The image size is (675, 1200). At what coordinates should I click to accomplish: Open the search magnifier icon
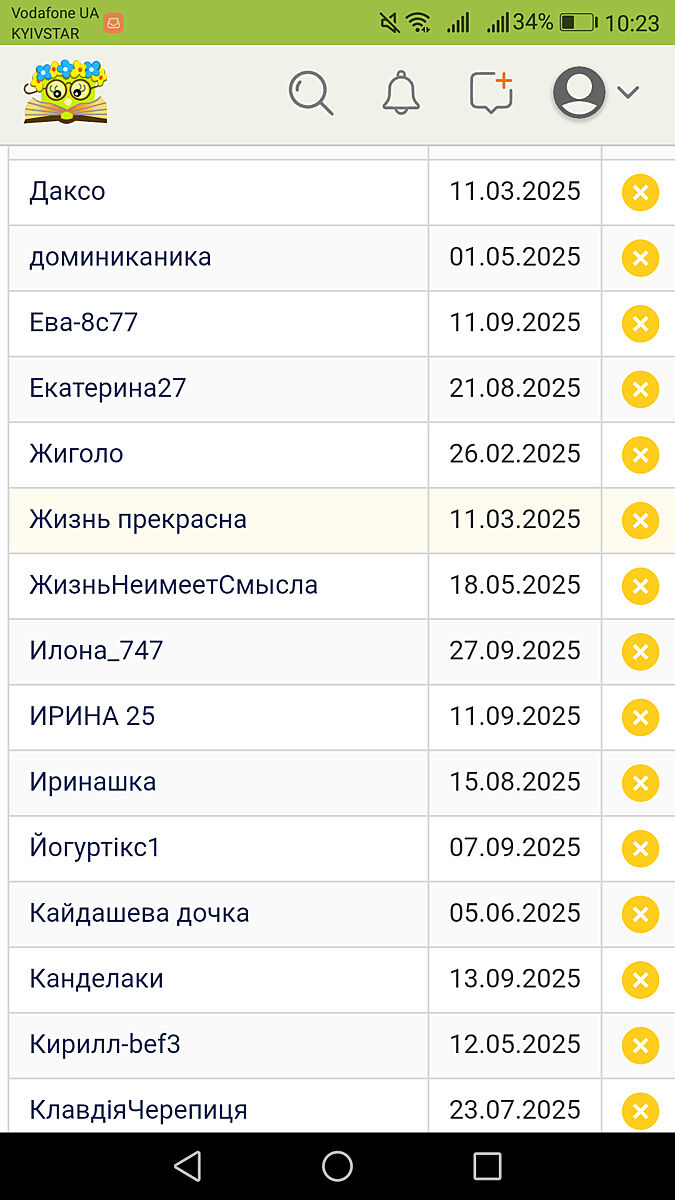[x=310, y=92]
